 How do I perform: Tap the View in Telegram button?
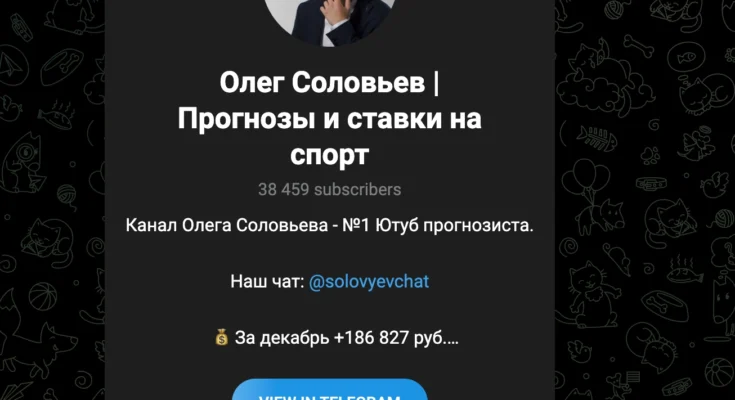coord(330,391)
